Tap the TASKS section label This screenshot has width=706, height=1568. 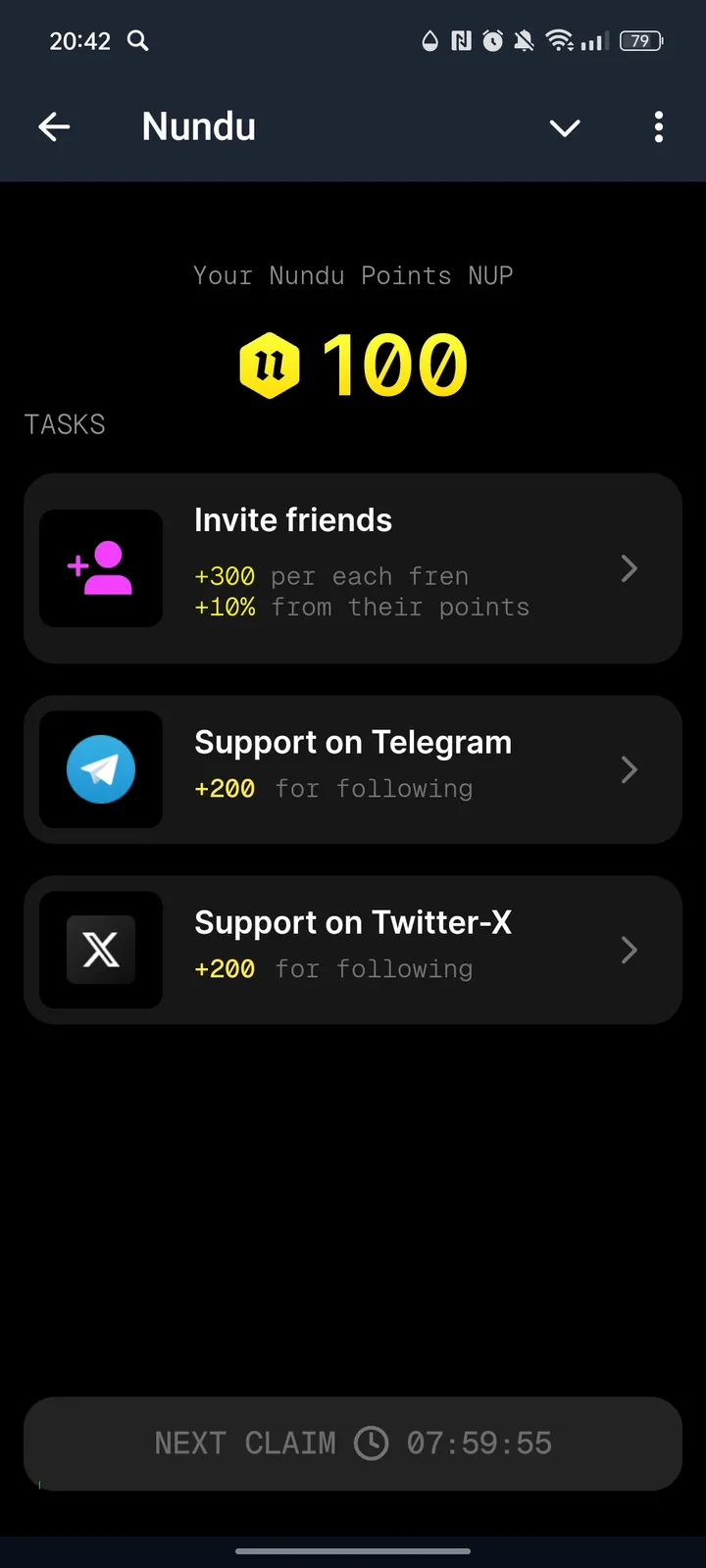pos(65,423)
